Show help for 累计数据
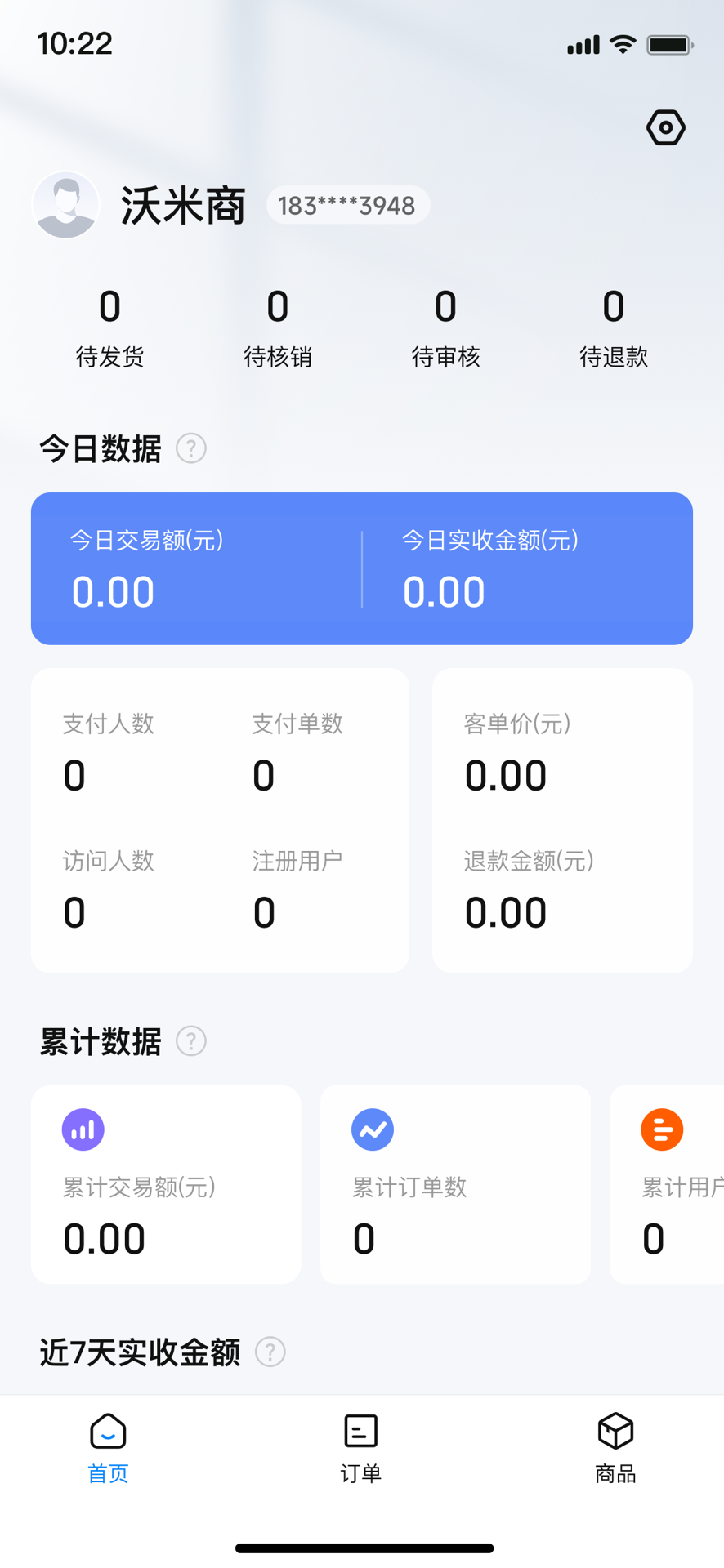Viewport: 724px width, 1568px height. click(x=191, y=1041)
